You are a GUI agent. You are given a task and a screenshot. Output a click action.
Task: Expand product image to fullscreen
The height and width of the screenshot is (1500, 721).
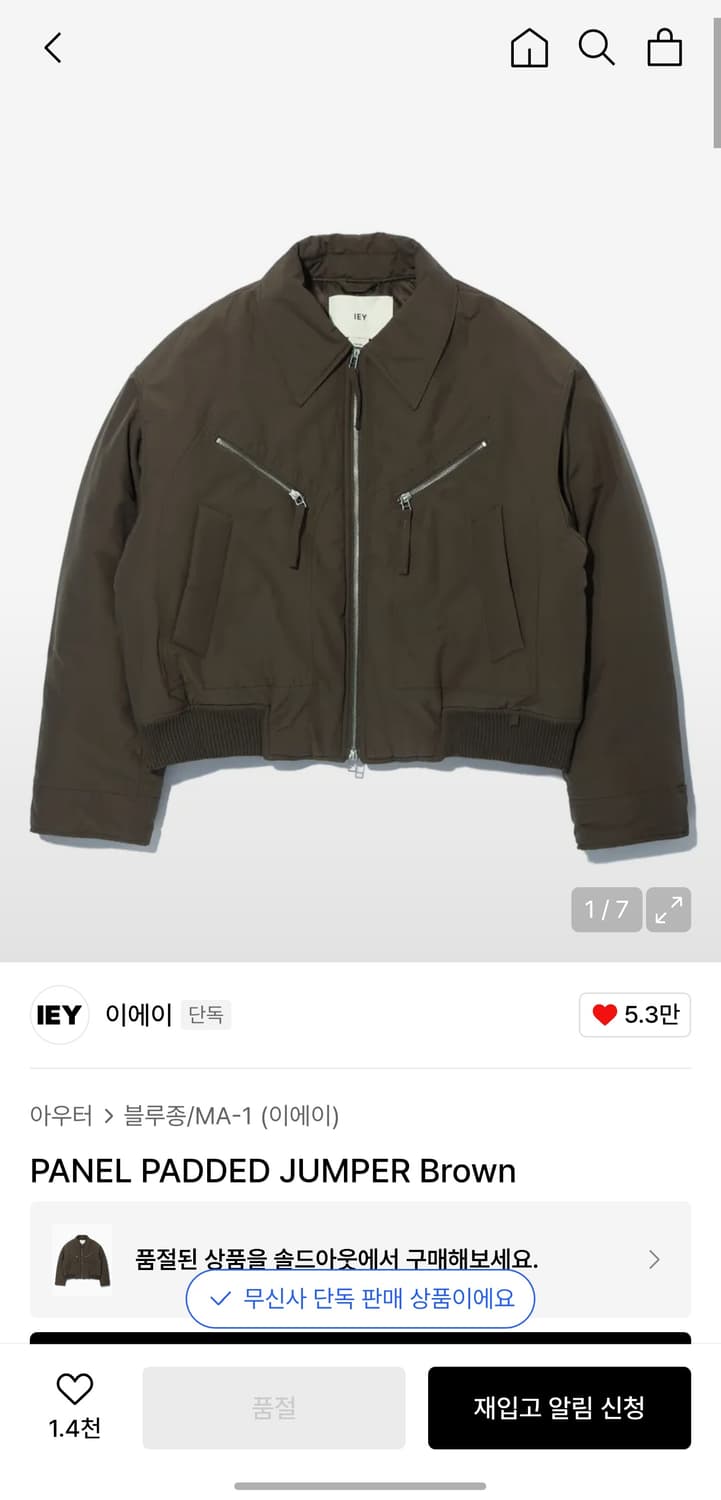[x=668, y=910]
